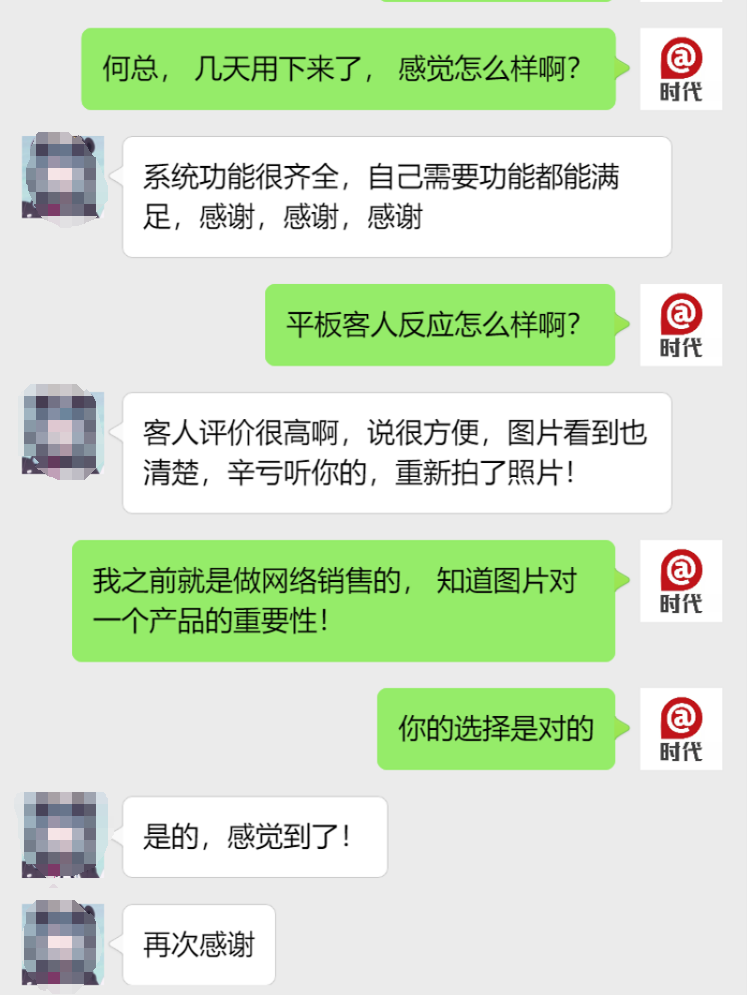
Task: Tap the avatar next to 是的，感觉到了
Action: pyautogui.click(x=63, y=838)
